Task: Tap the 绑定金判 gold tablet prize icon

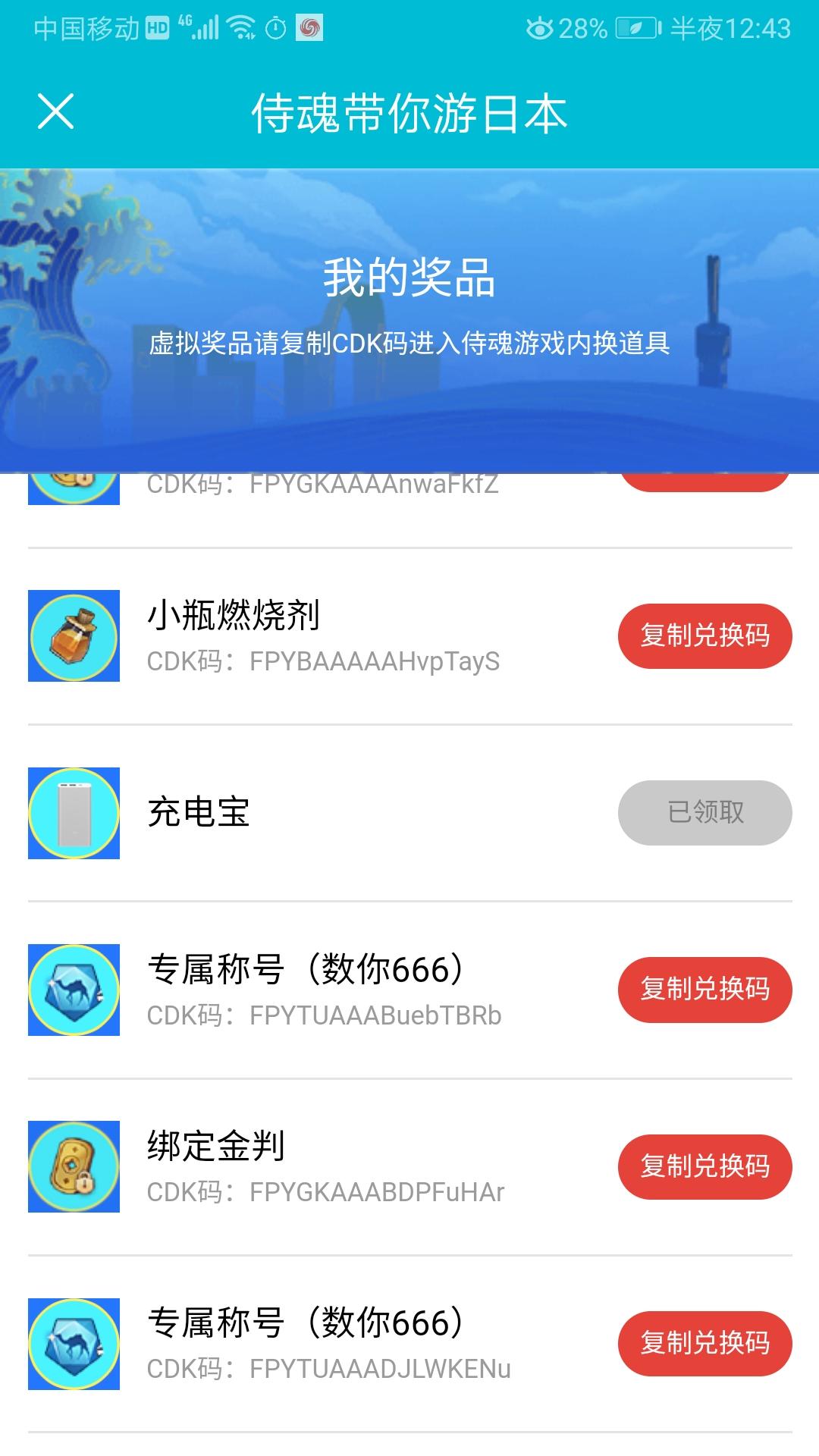Action: (73, 1166)
